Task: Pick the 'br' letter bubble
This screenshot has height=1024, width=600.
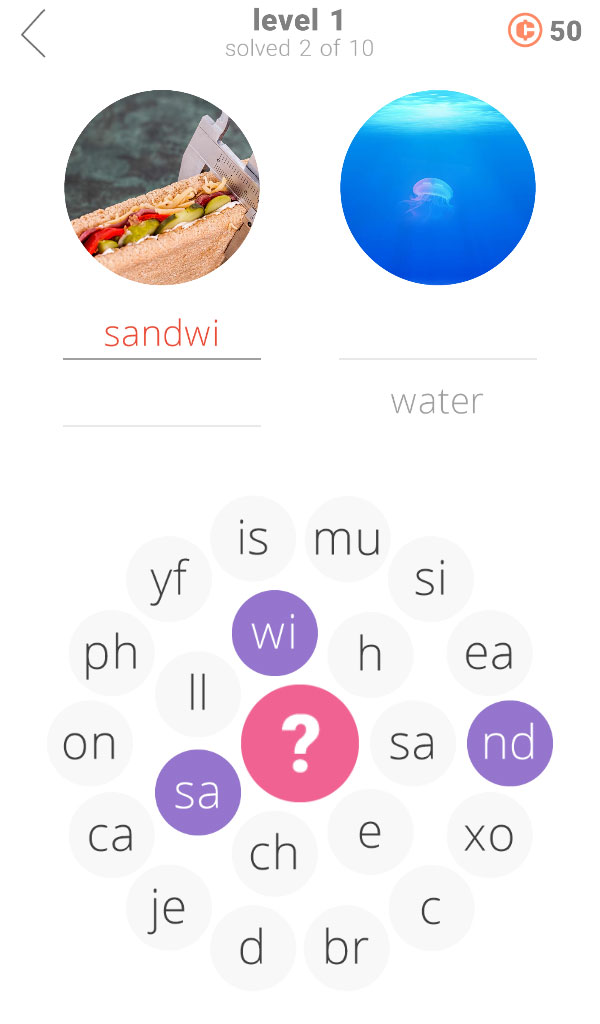Action: [x=347, y=948]
